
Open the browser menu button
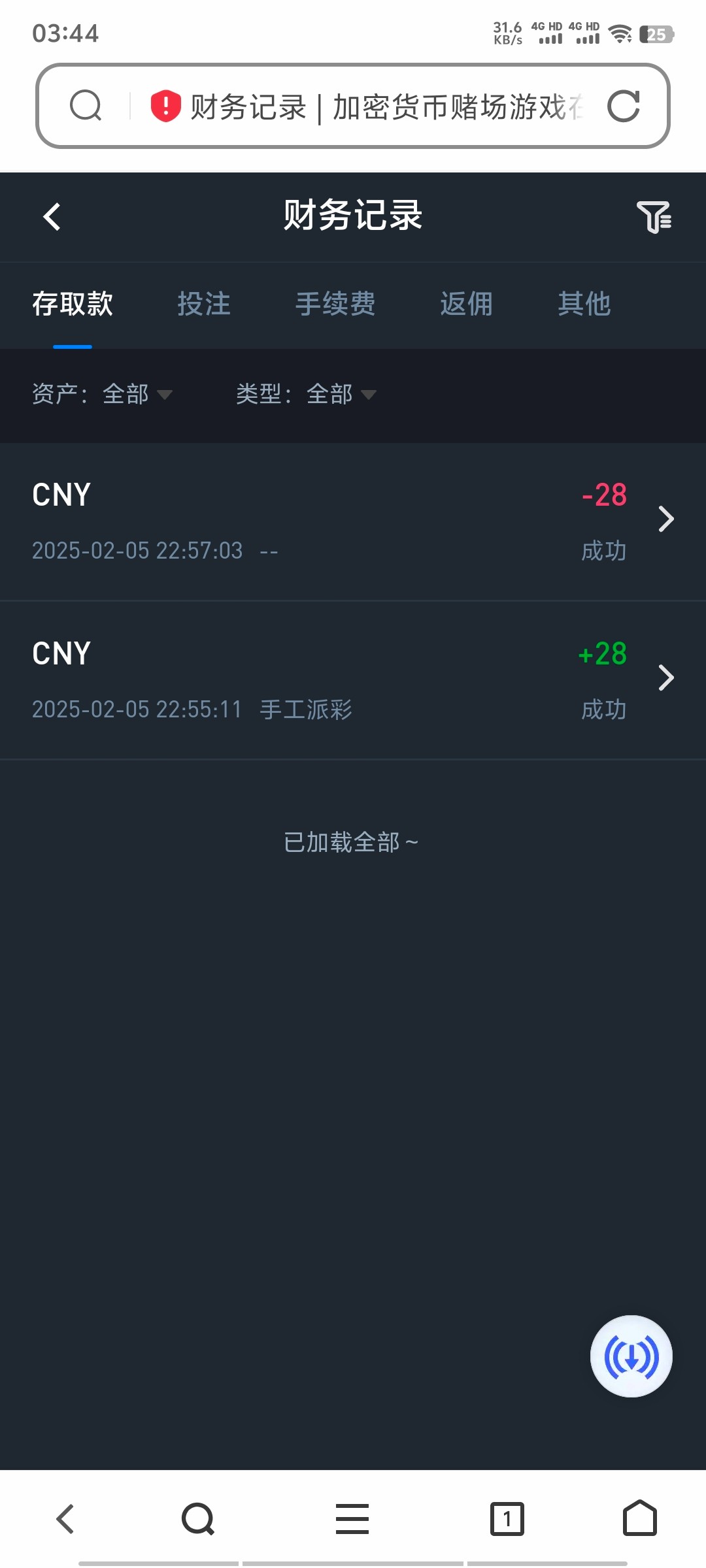click(352, 1518)
